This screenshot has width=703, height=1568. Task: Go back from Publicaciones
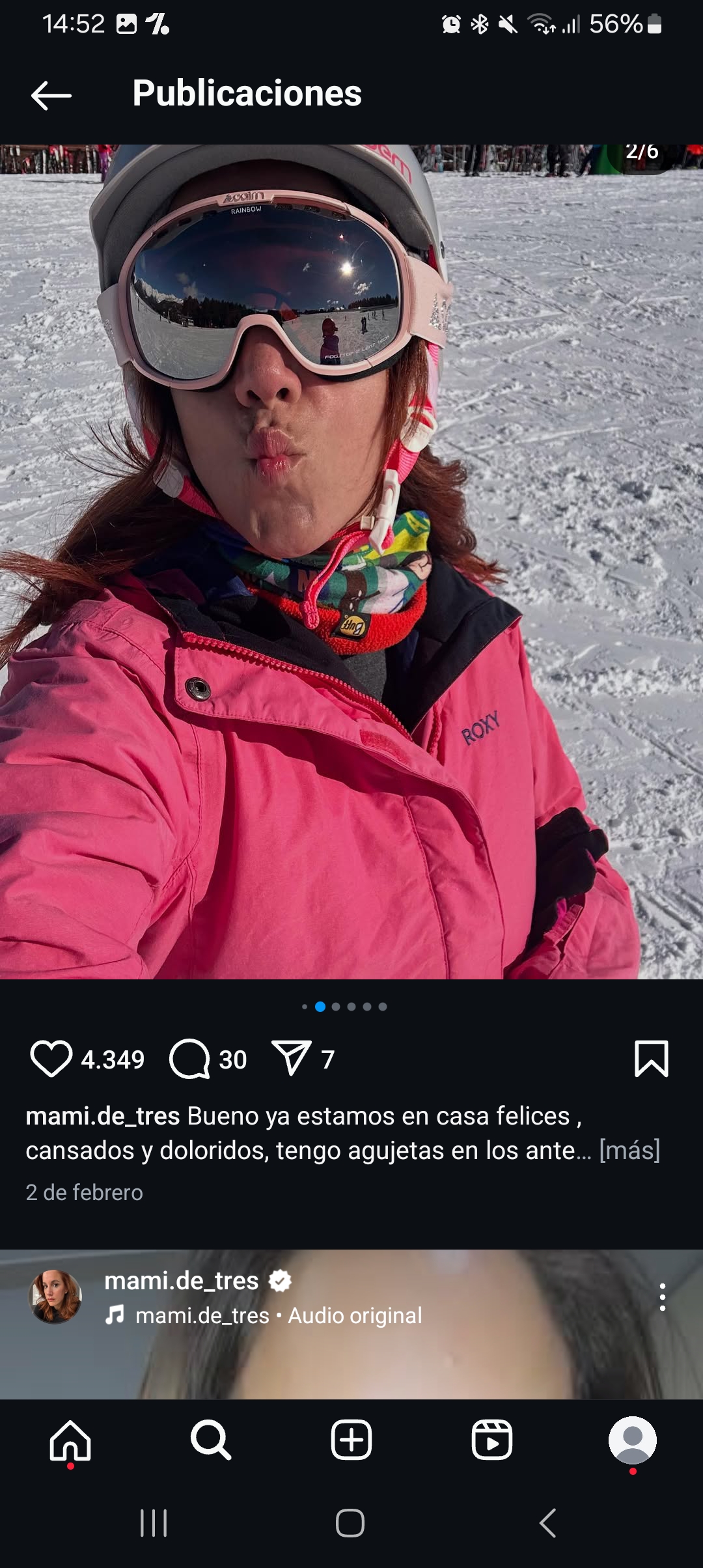(51, 95)
